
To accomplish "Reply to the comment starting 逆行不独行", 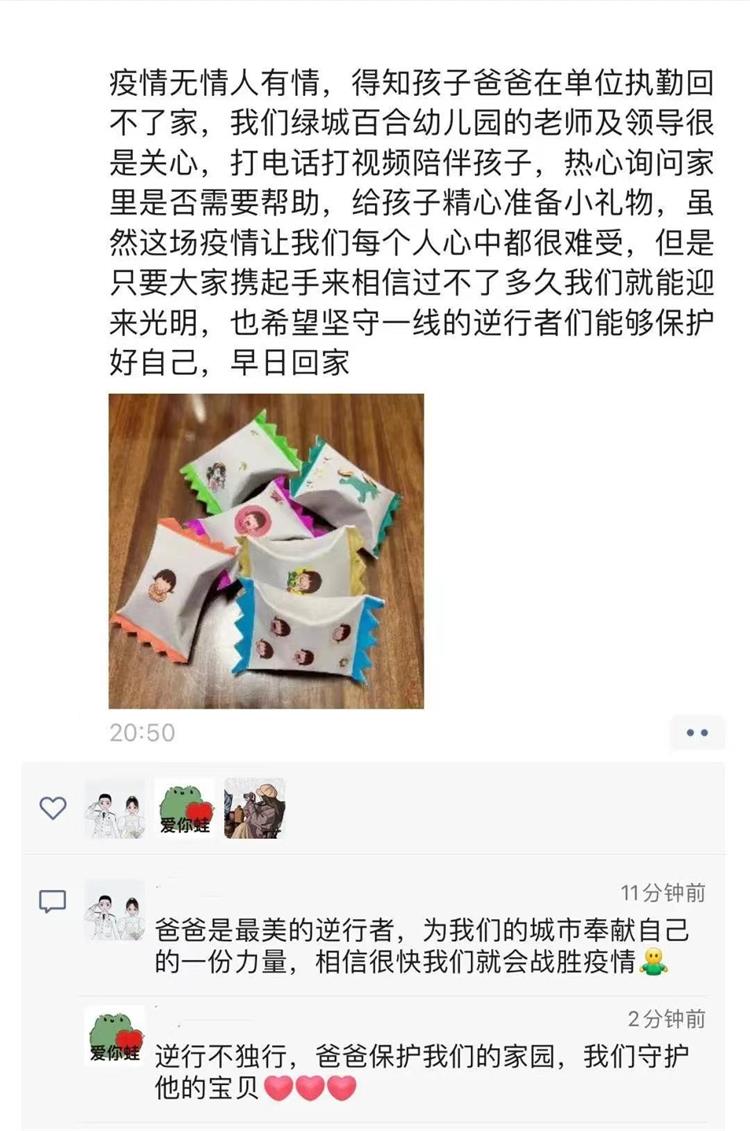I will [x=420, y=1071].
